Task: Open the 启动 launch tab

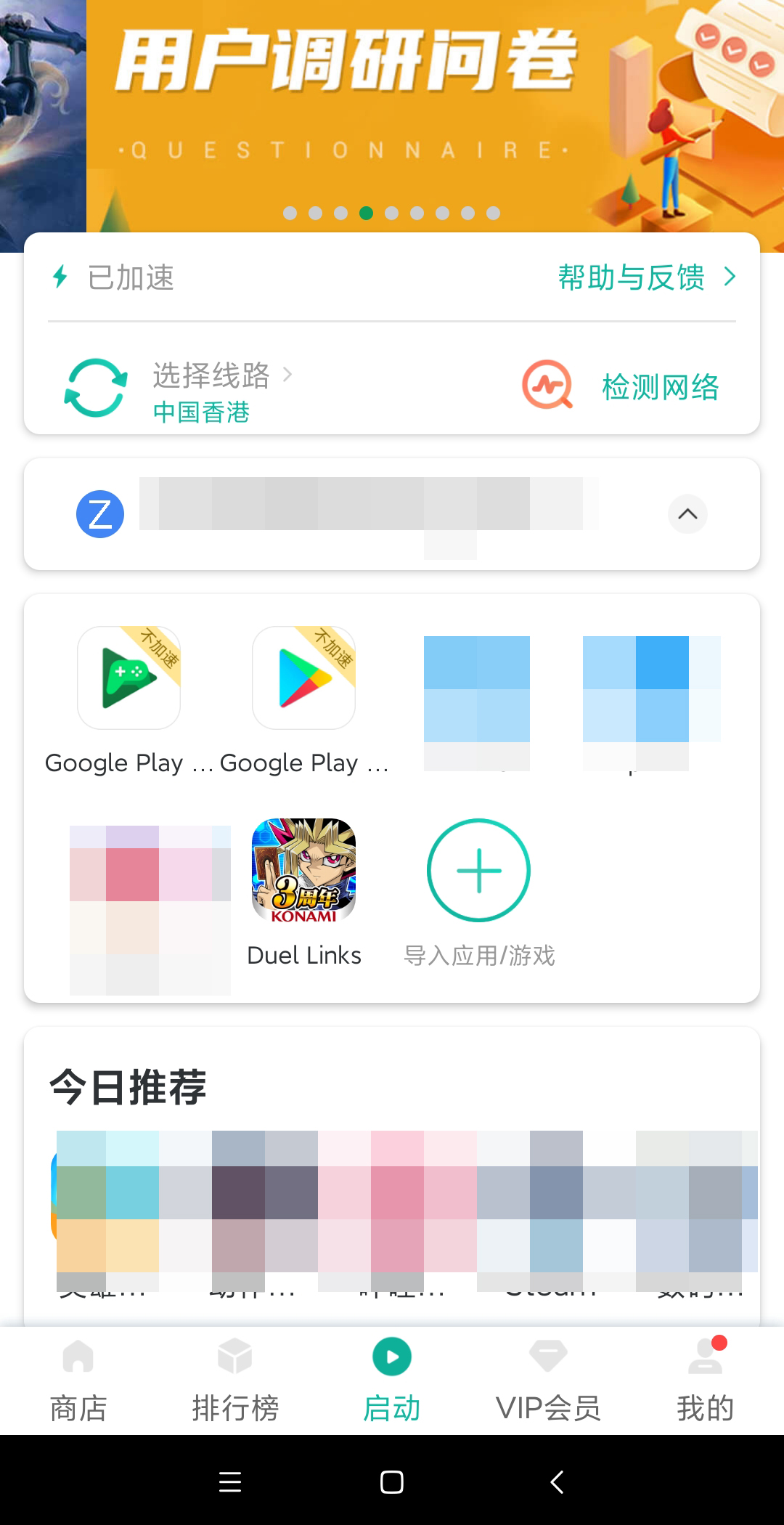Action: click(391, 1380)
